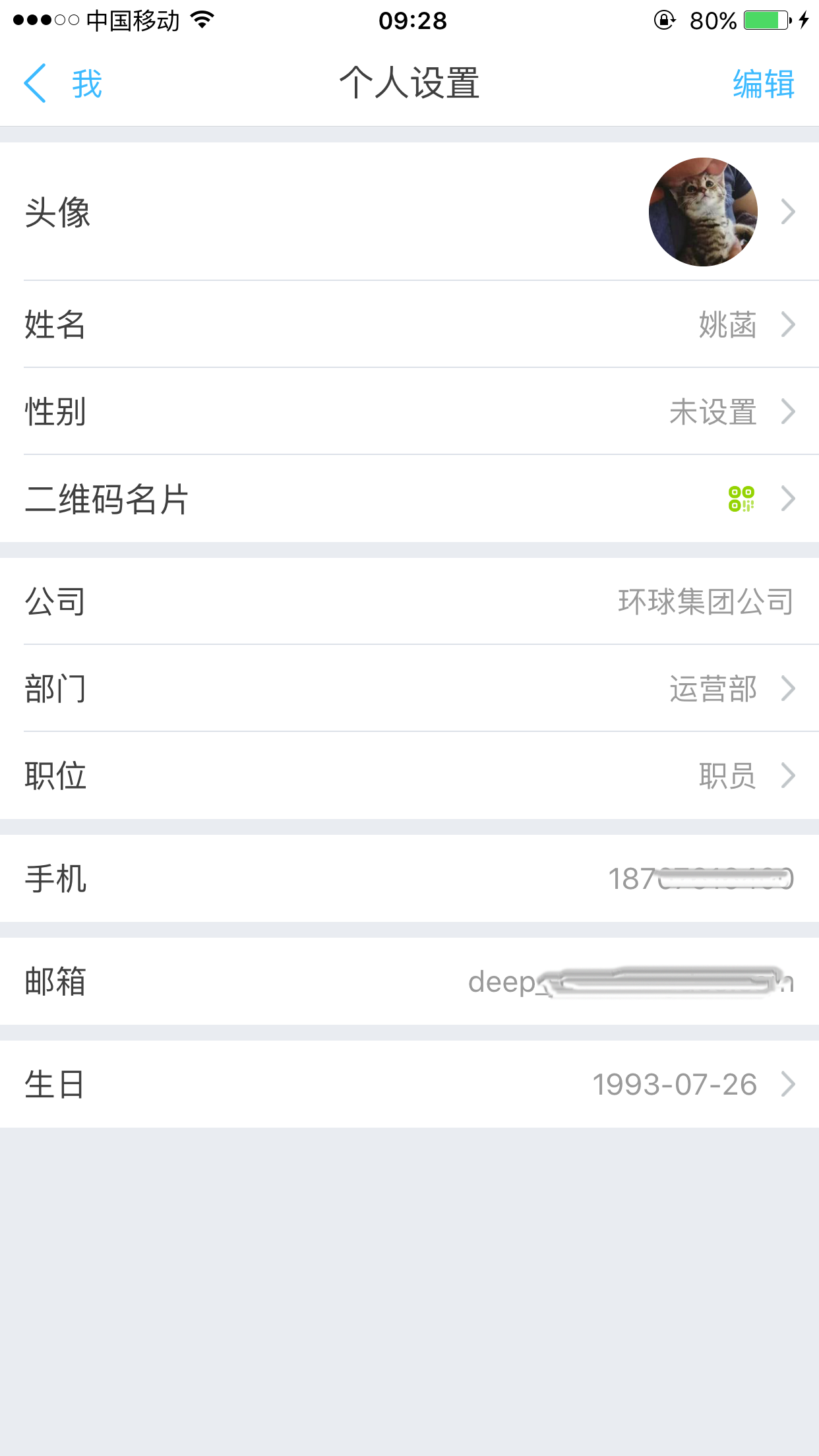819x1456 pixels.
Task: Open 二维码名片 QR code card
Action: tap(409, 499)
